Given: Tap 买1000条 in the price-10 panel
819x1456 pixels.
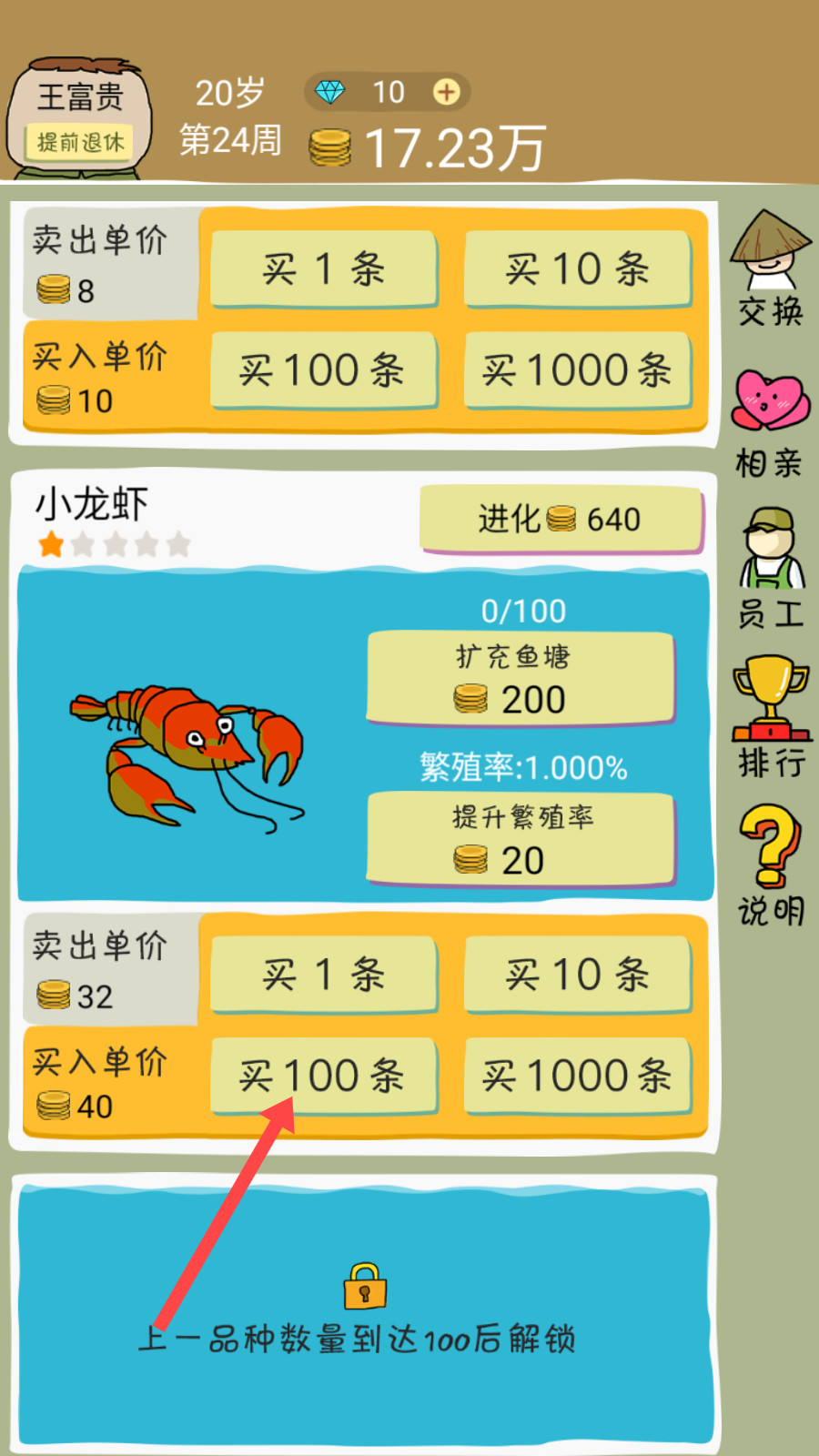Looking at the screenshot, I should (x=577, y=370).
